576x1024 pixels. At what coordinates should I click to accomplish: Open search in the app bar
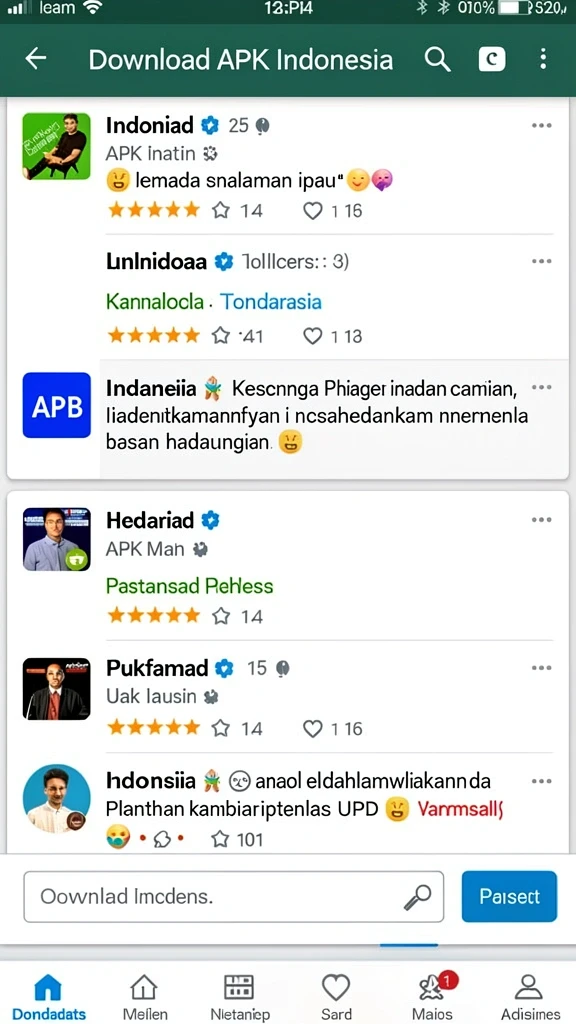[x=437, y=59]
